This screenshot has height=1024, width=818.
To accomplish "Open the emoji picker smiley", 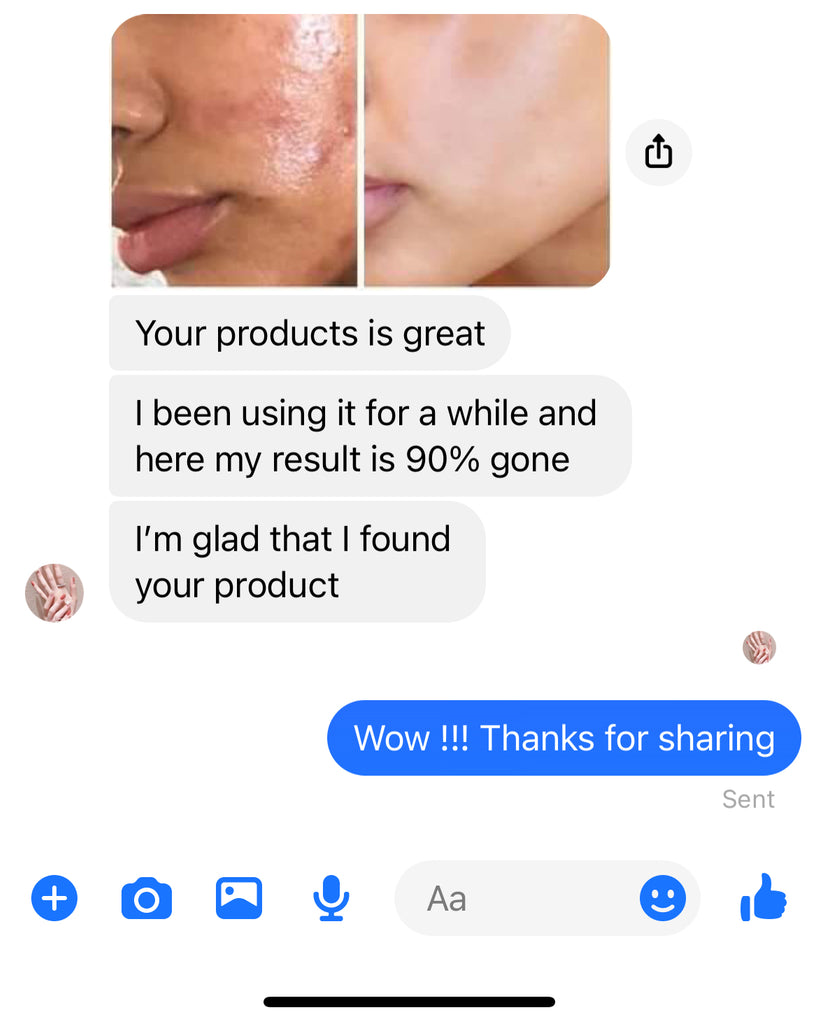I will (662, 898).
